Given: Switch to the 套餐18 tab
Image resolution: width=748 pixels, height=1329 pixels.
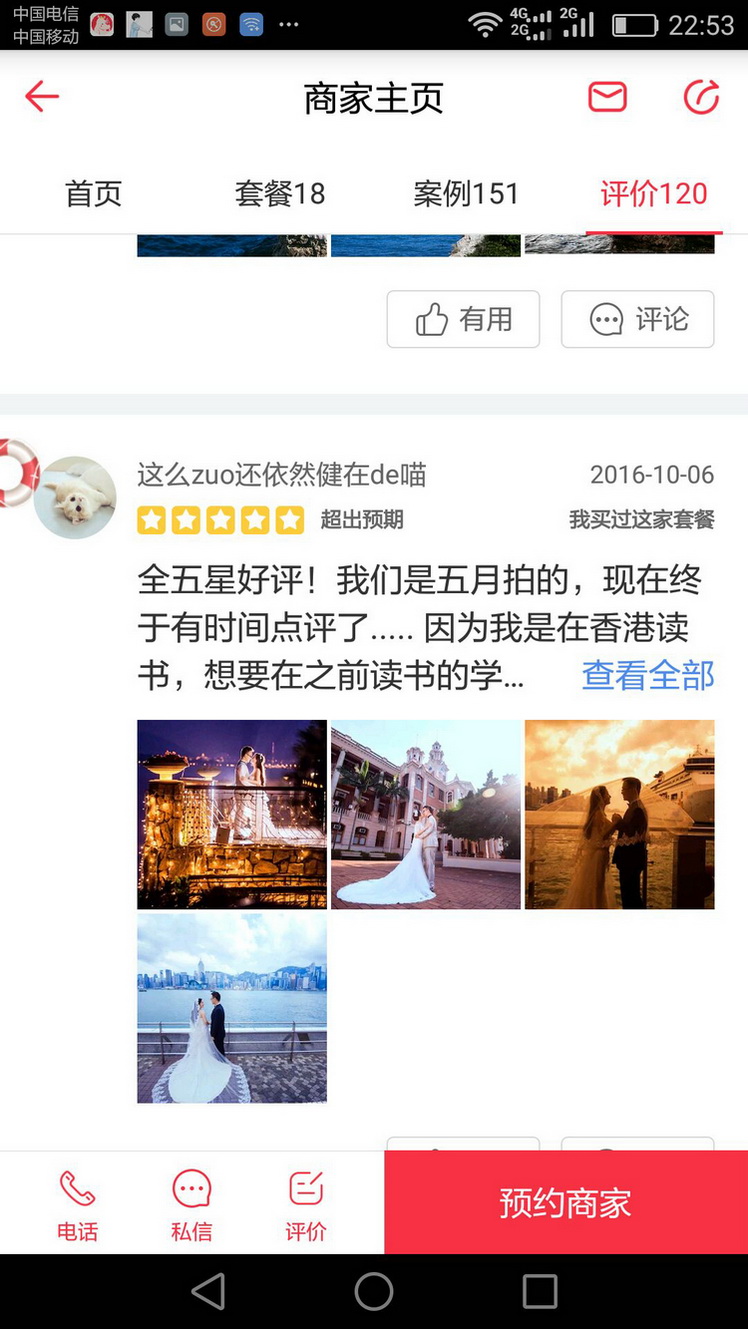Looking at the screenshot, I should (280, 193).
